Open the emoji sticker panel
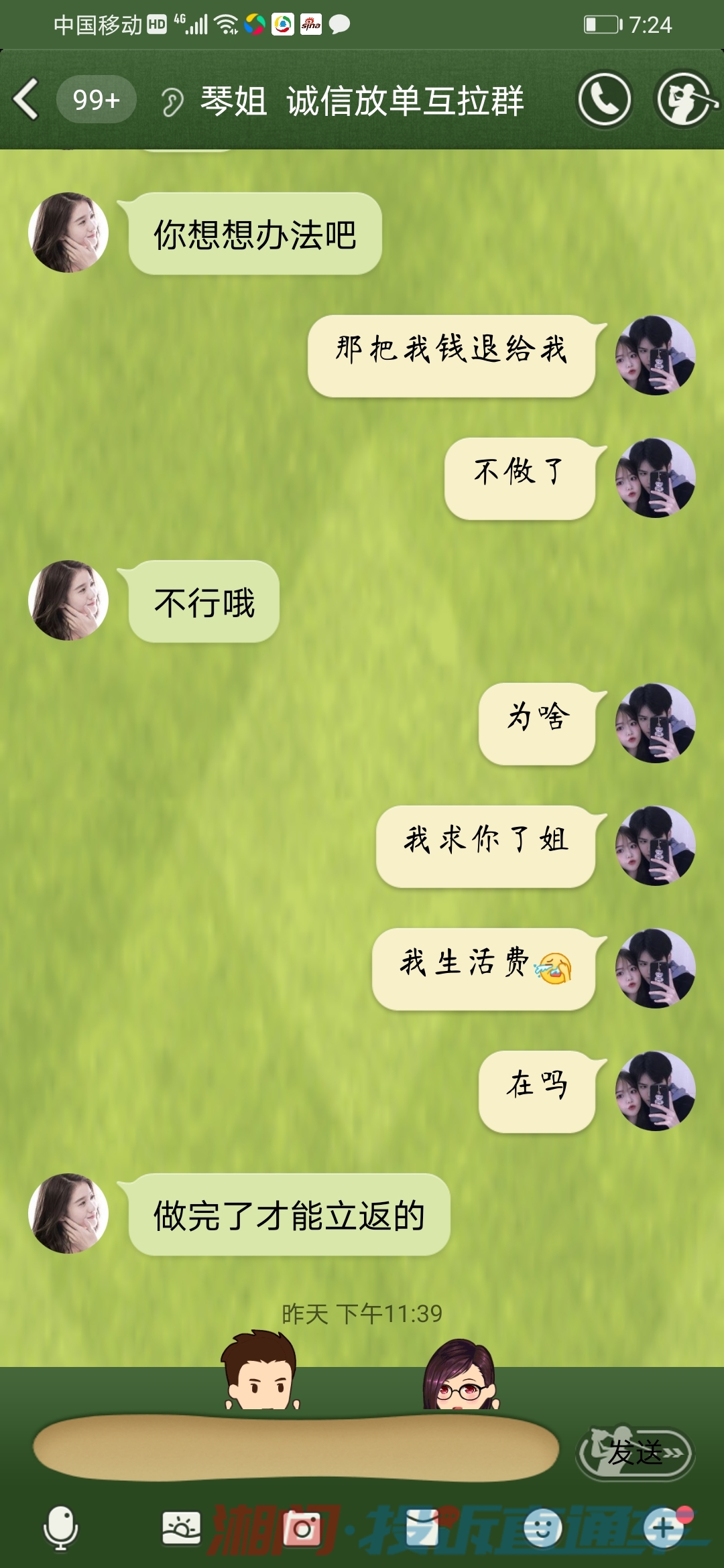 542,1528
